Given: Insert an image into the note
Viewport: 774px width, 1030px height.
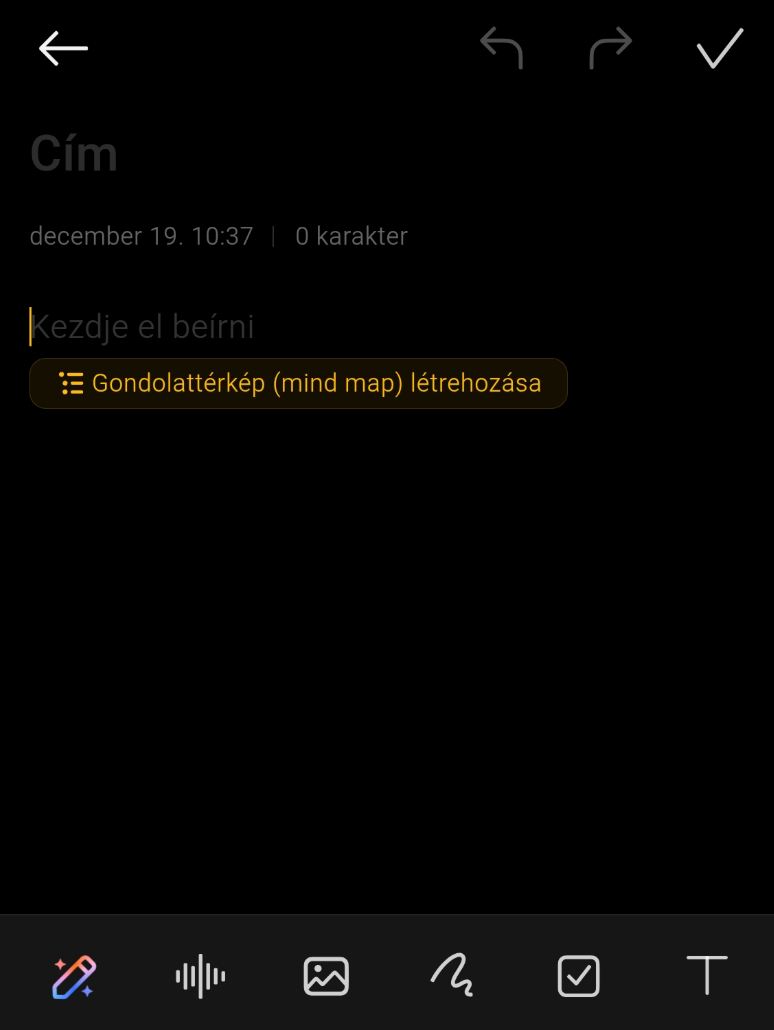Looking at the screenshot, I should [326, 976].
